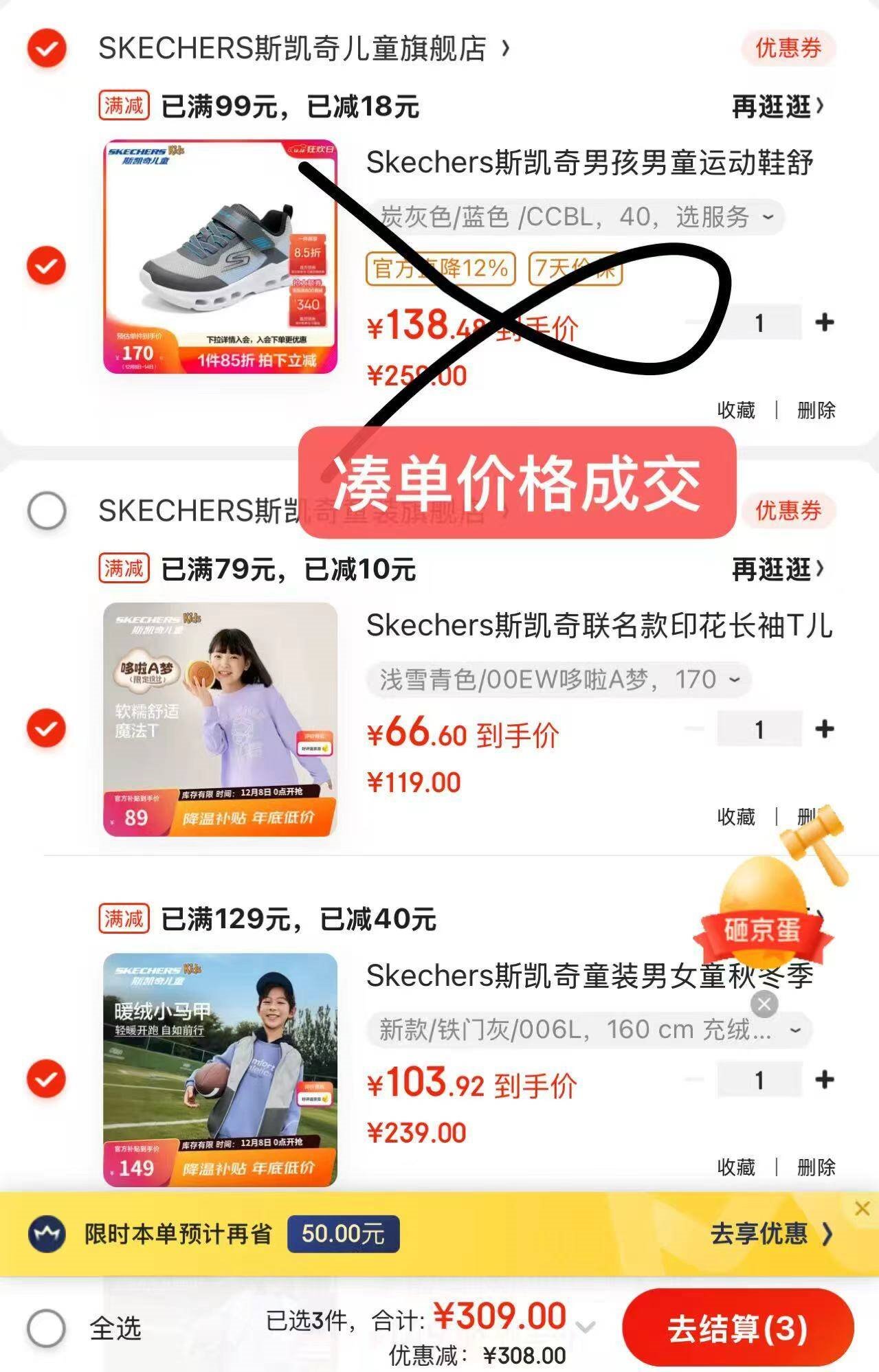Open the 哆啦A梦 long-sleeve T product image

(x=220, y=719)
